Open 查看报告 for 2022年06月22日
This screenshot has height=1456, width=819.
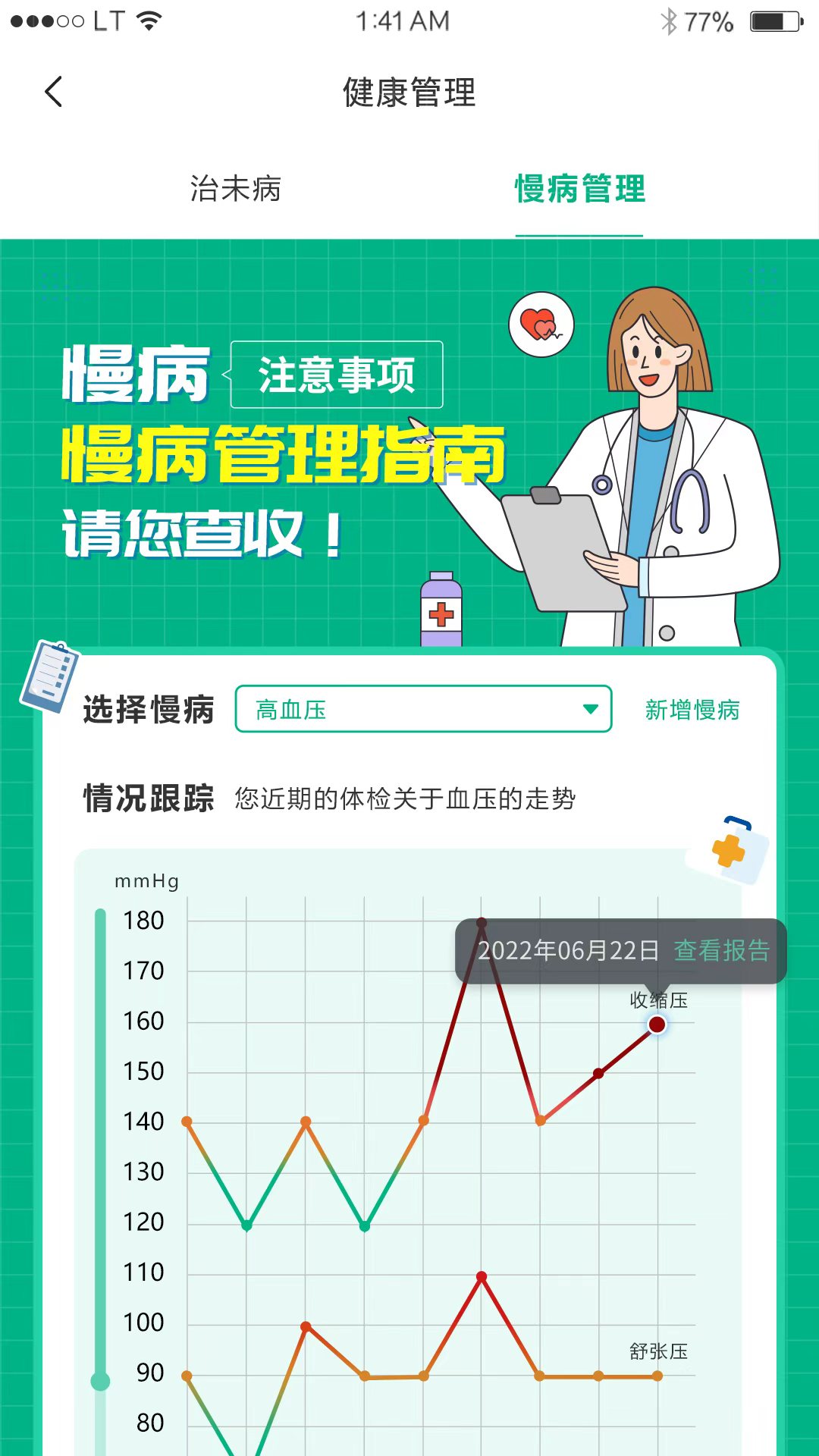click(721, 950)
